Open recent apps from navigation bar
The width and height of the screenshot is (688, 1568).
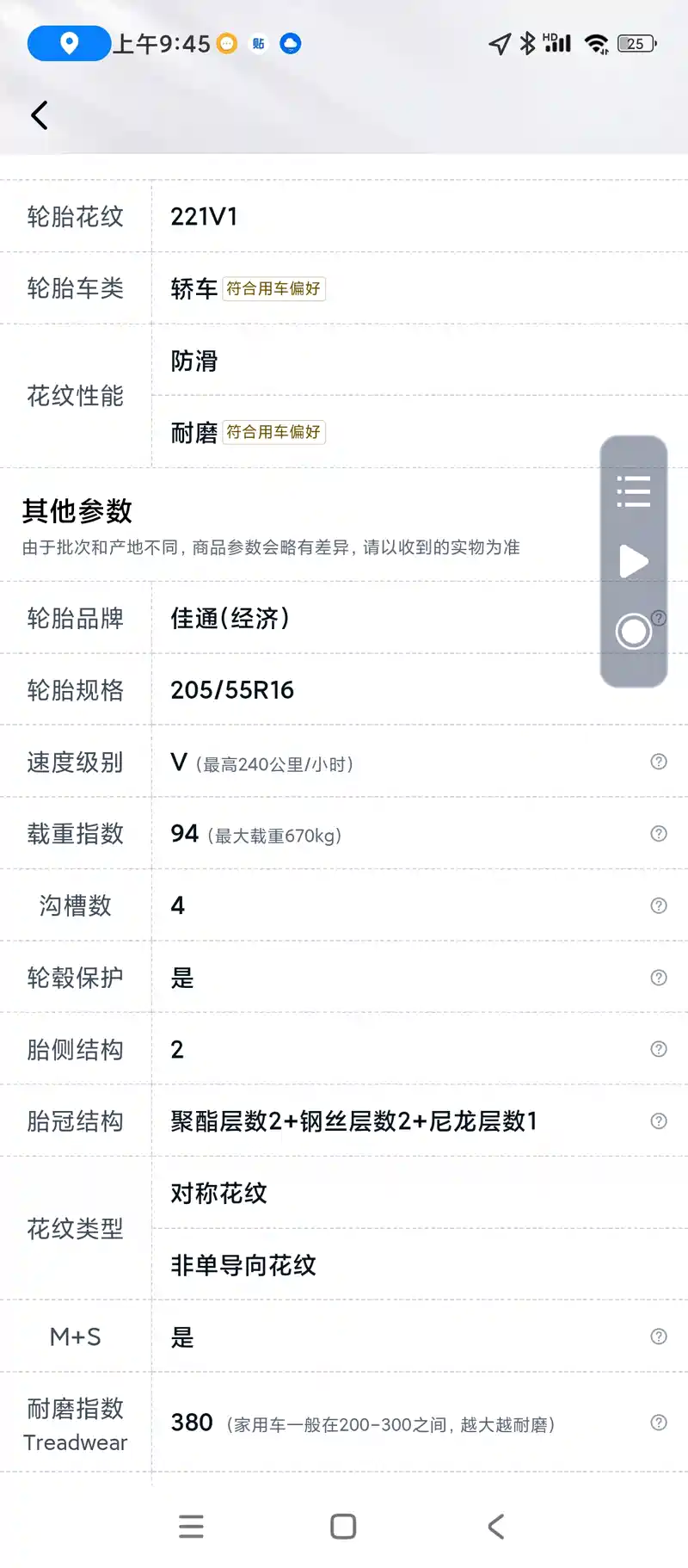(191, 1527)
